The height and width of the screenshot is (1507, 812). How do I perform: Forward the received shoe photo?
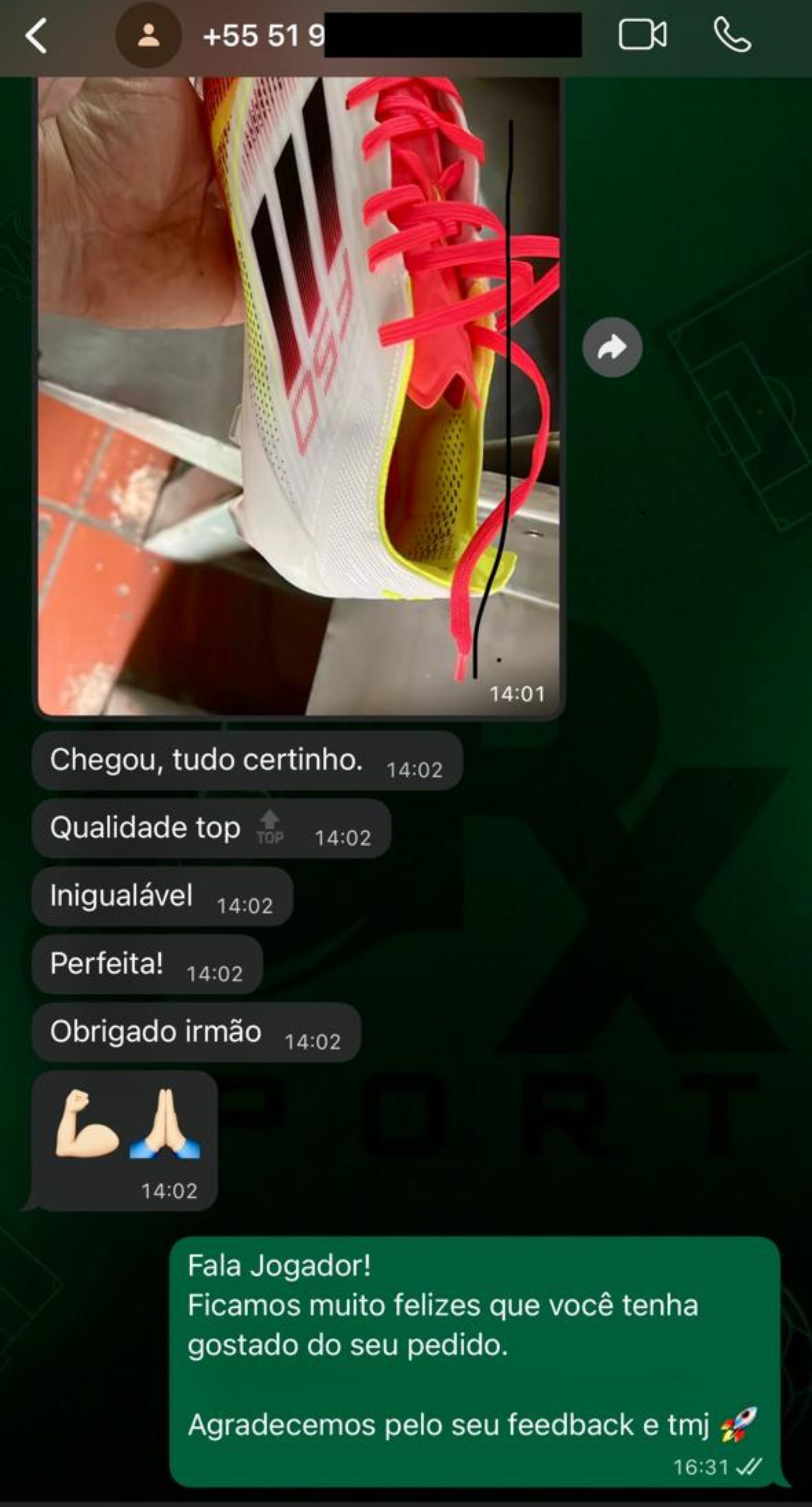[x=612, y=347]
